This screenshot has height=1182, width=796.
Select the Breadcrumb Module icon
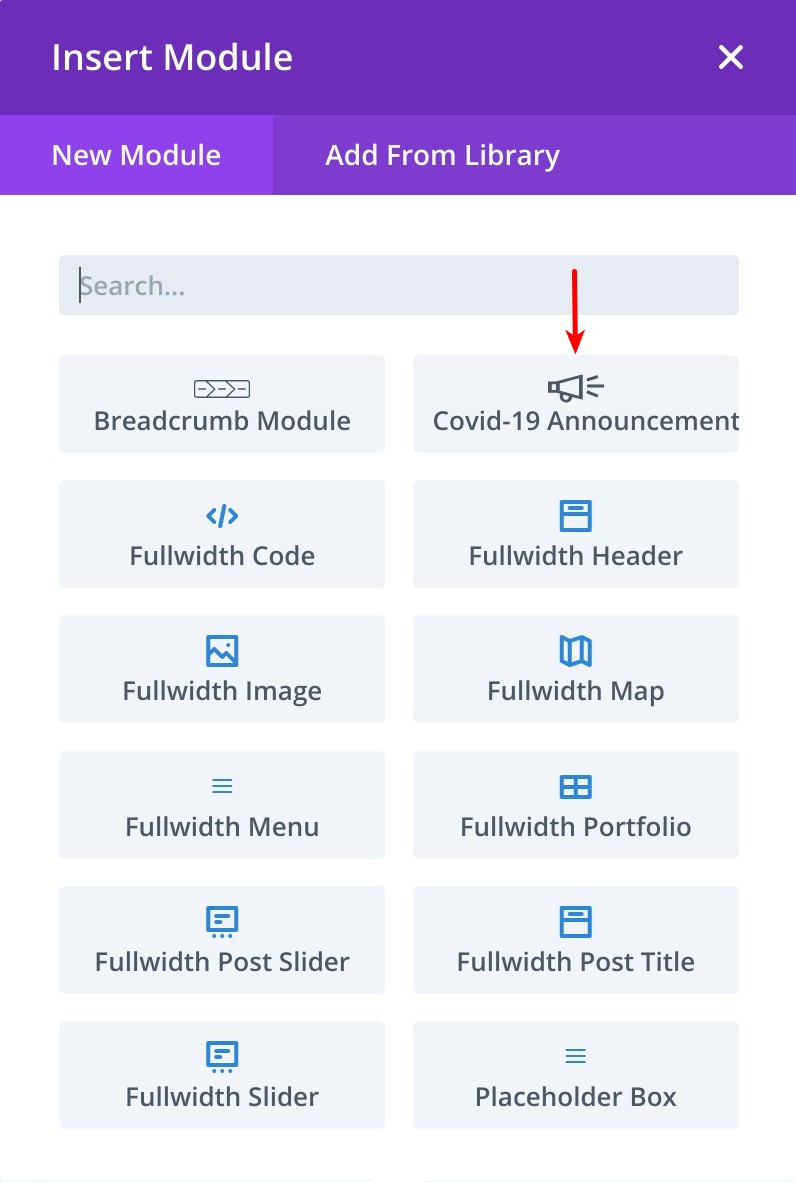click(x=222, y=388)
